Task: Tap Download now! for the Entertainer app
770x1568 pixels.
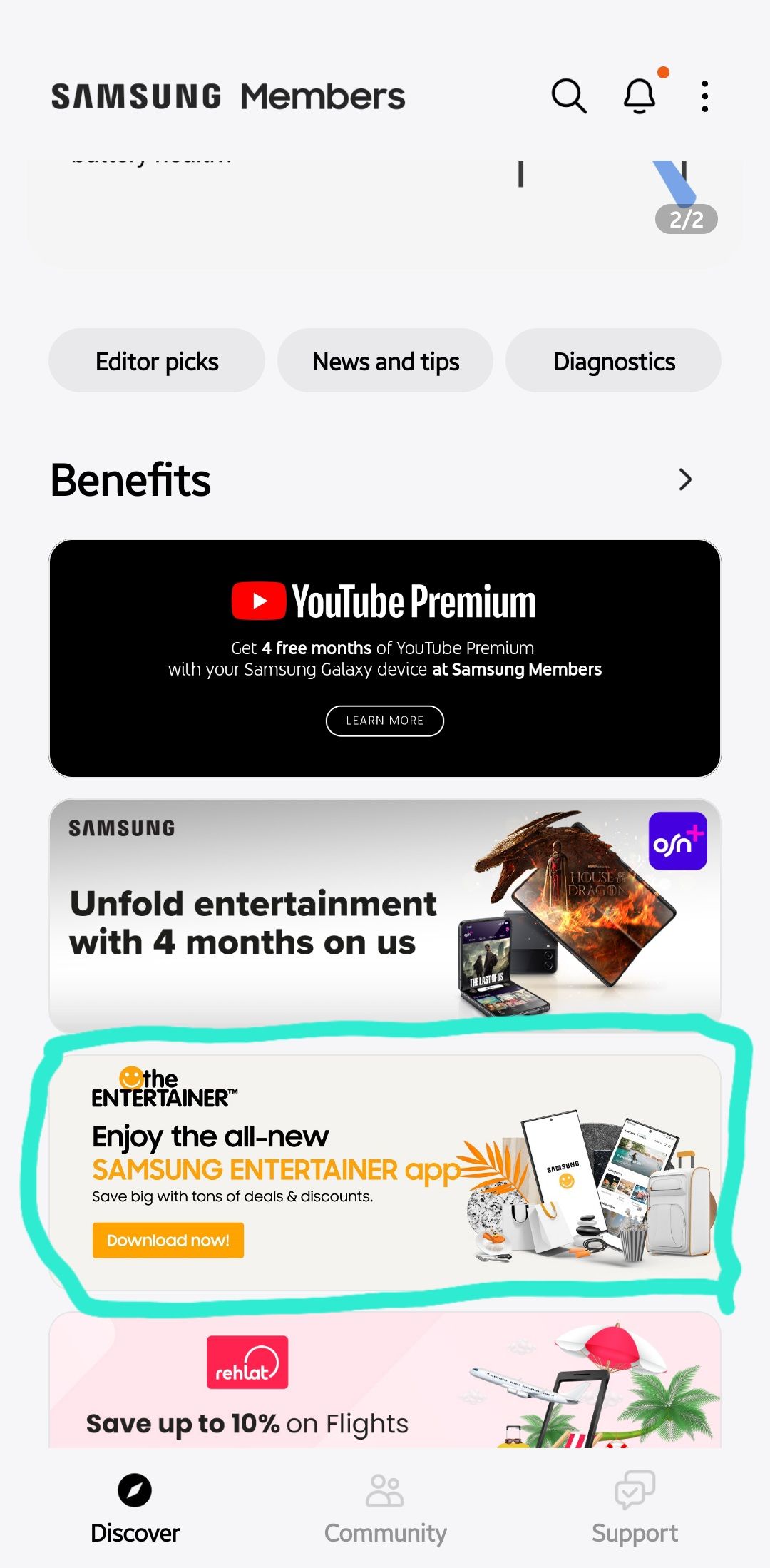Action: point(168,1240)
